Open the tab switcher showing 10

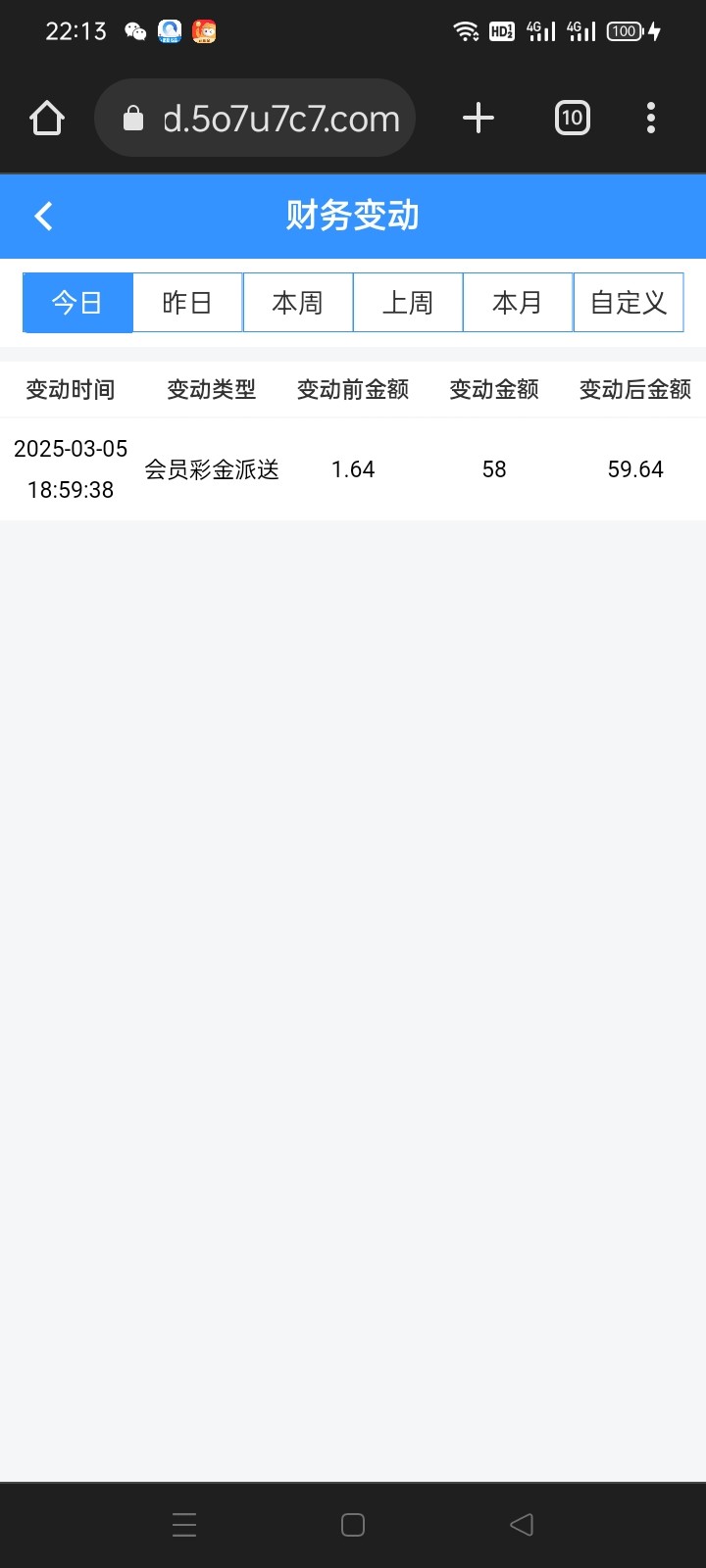[x=573, y=119]
